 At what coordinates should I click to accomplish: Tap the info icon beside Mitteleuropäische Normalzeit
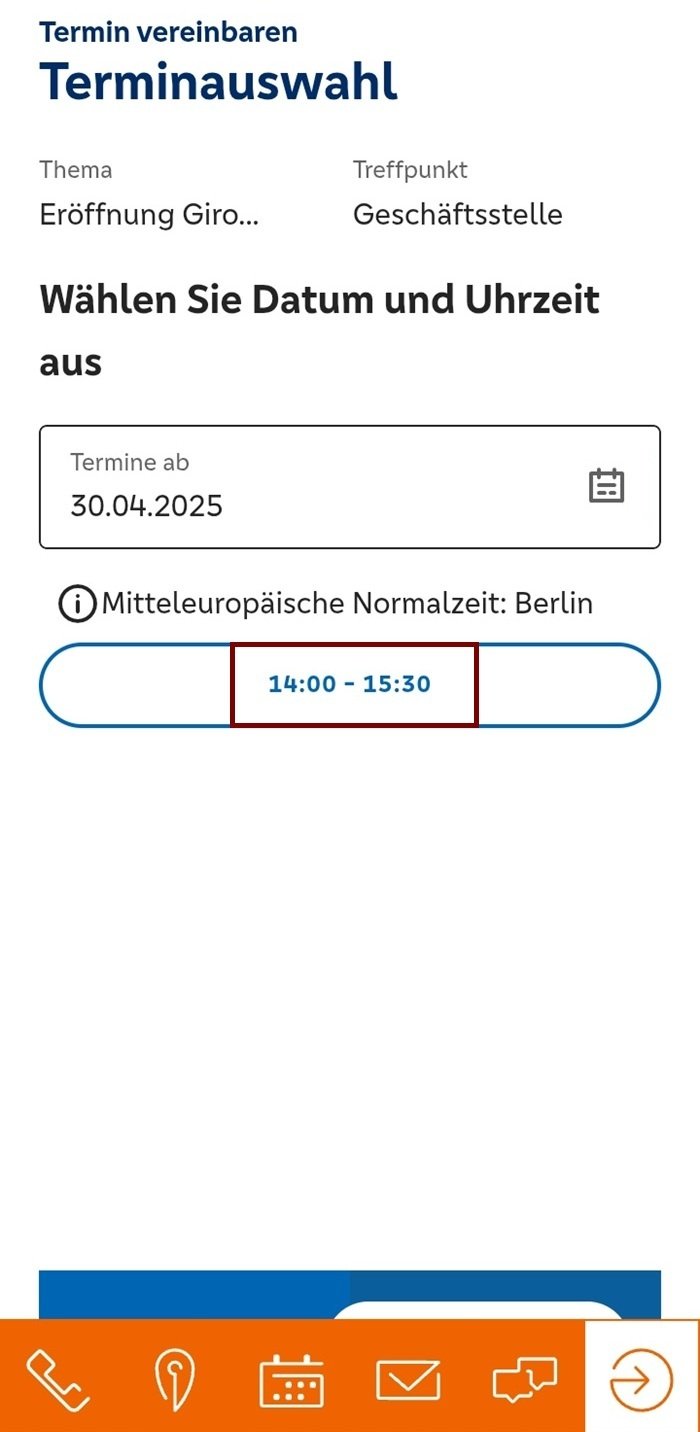coord(78,604)
